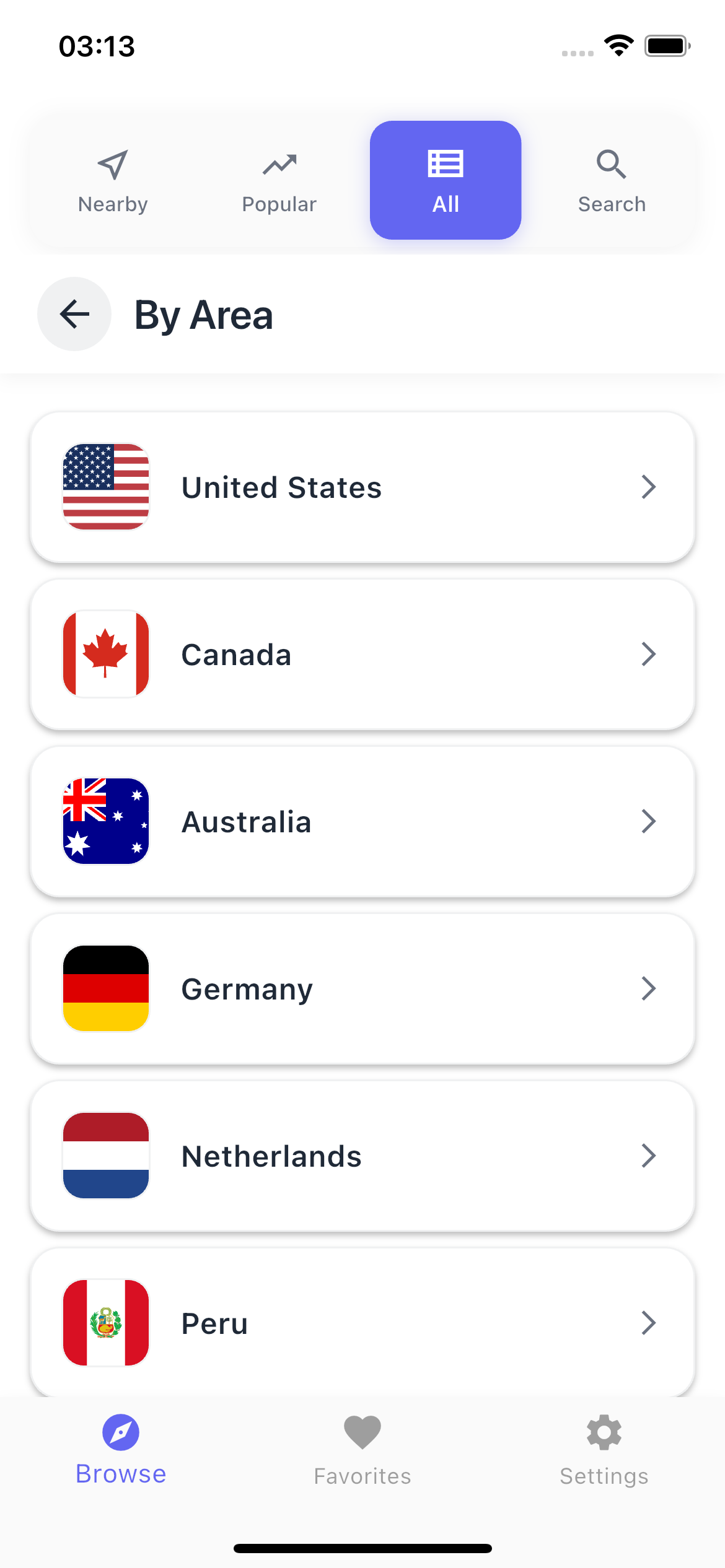Go back using the back arrow
Image resolution: width=725 pixels, height=1568 pixels.
(x=74, y=314)
